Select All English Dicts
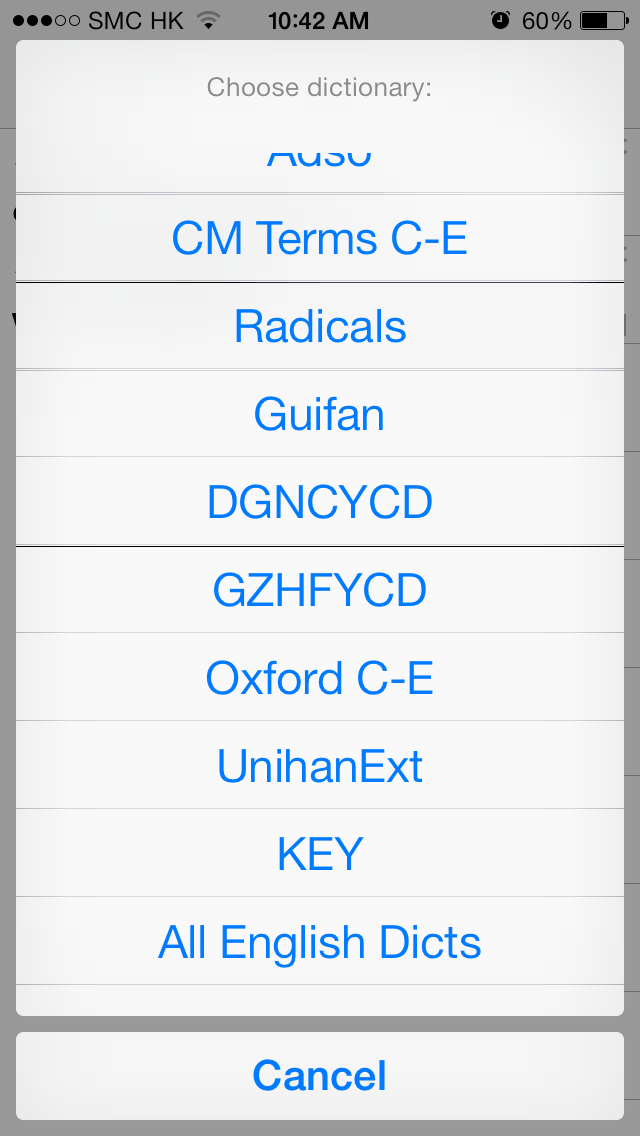640x1136 pixels. (320, 941)
